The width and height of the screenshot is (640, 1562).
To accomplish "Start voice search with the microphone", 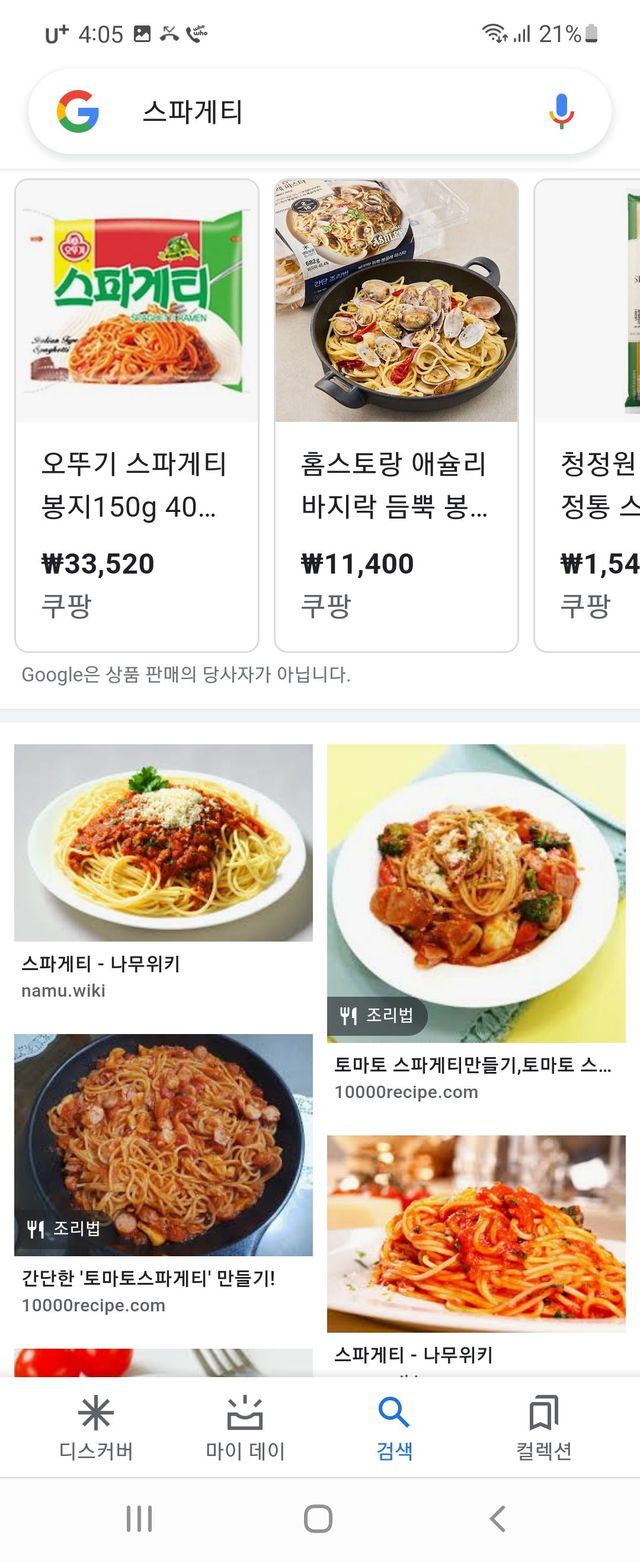I will click(x=562, y=111).
